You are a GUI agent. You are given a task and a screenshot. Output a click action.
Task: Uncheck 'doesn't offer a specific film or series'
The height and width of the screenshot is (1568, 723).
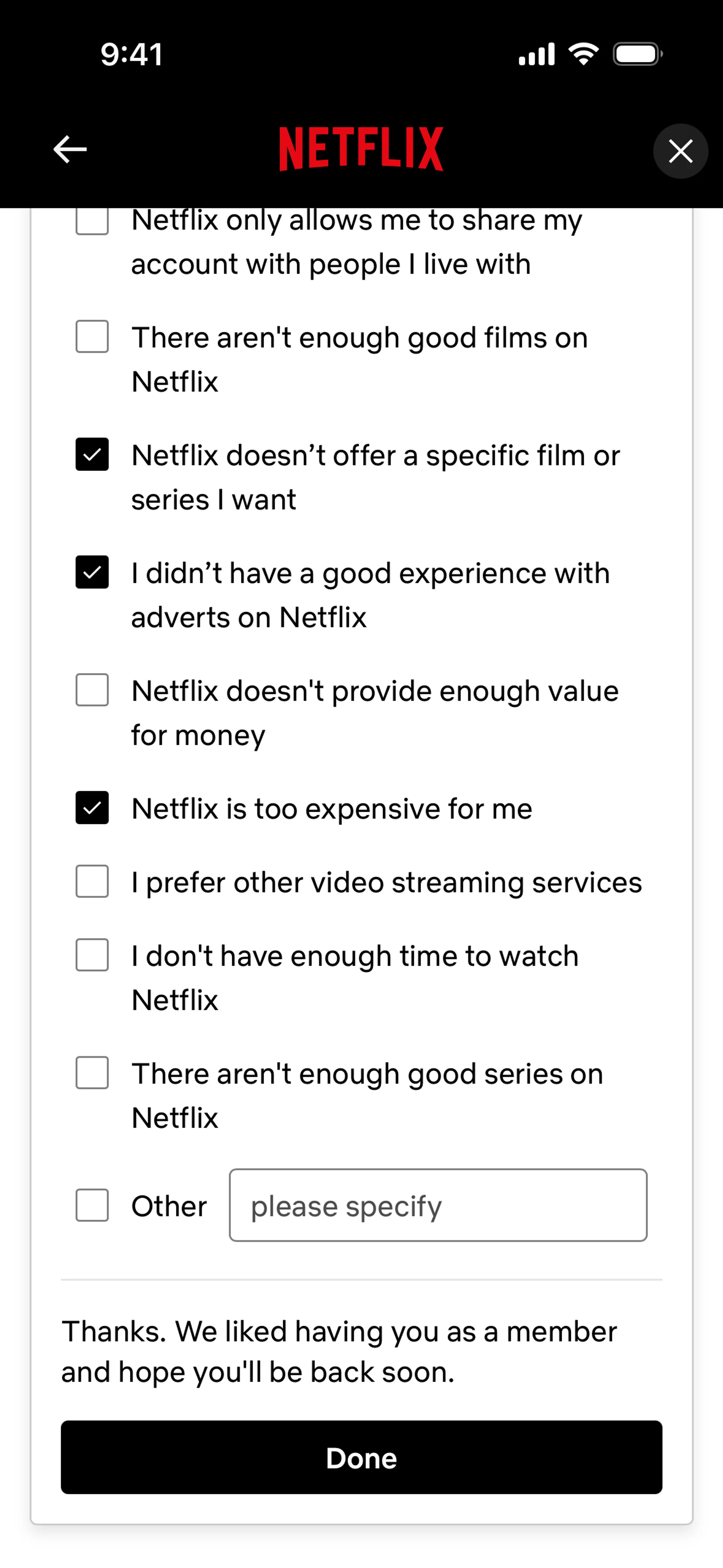click(92, 454)
